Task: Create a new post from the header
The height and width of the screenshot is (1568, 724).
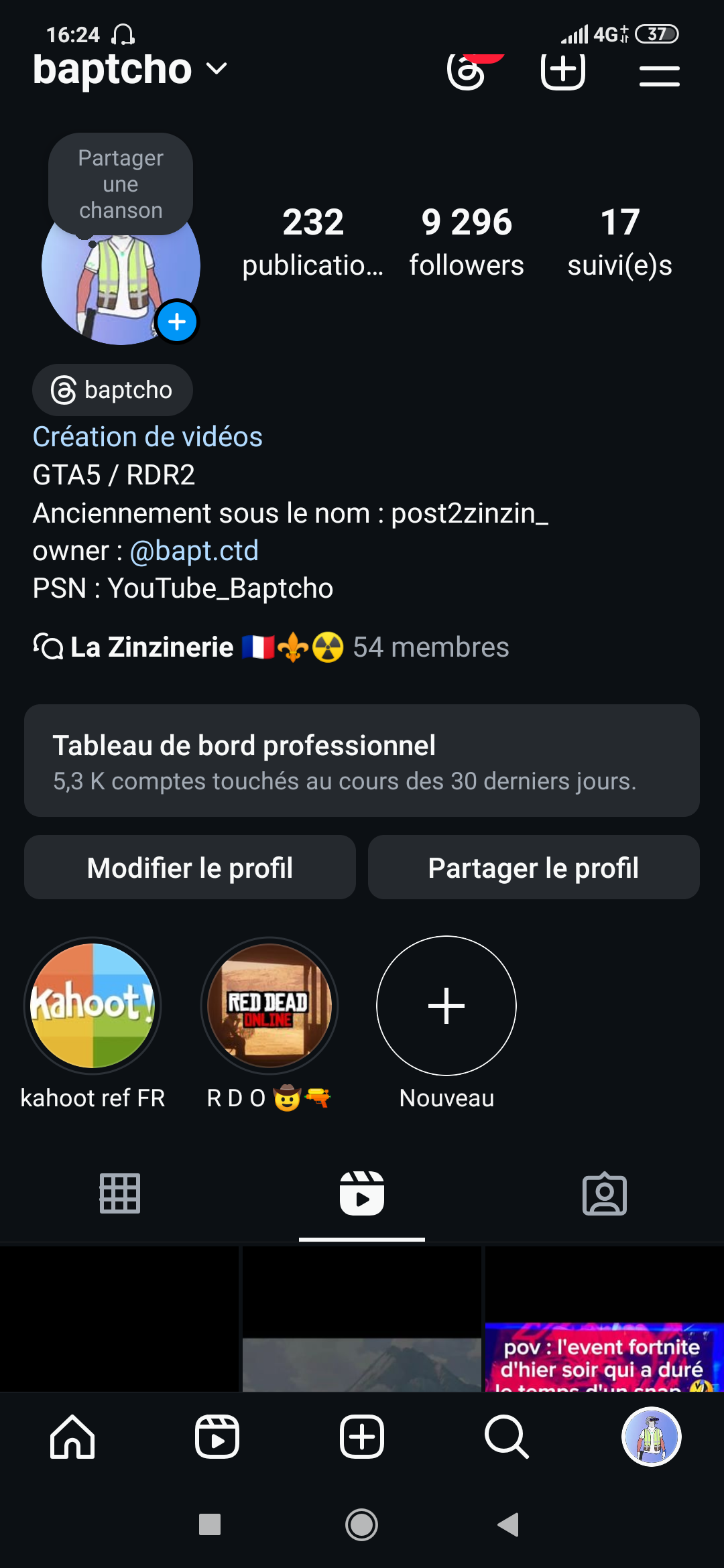Action: tap(562, 70)
